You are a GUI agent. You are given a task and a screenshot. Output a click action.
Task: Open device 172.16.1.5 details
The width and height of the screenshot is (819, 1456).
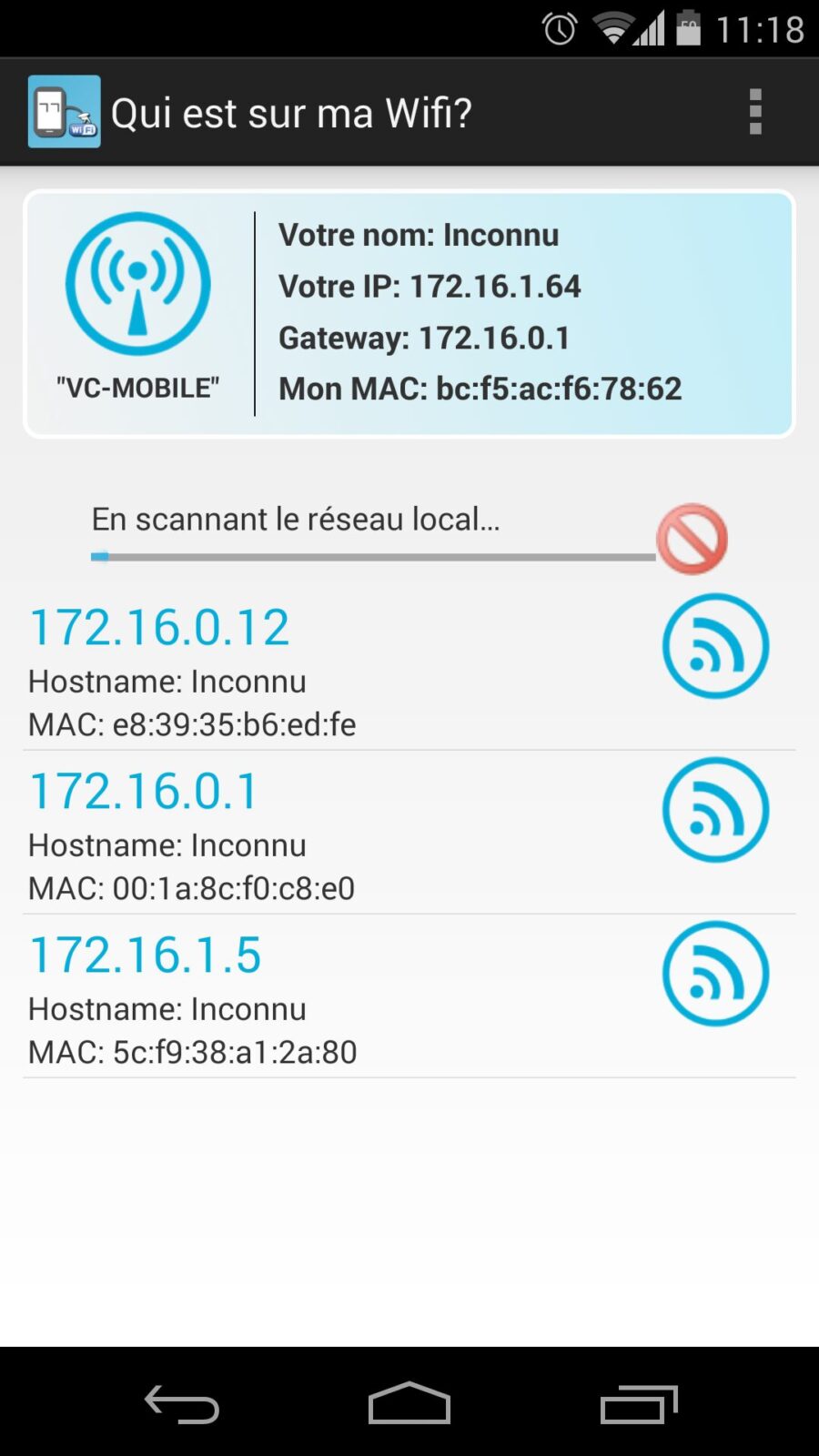point(273,1001)
